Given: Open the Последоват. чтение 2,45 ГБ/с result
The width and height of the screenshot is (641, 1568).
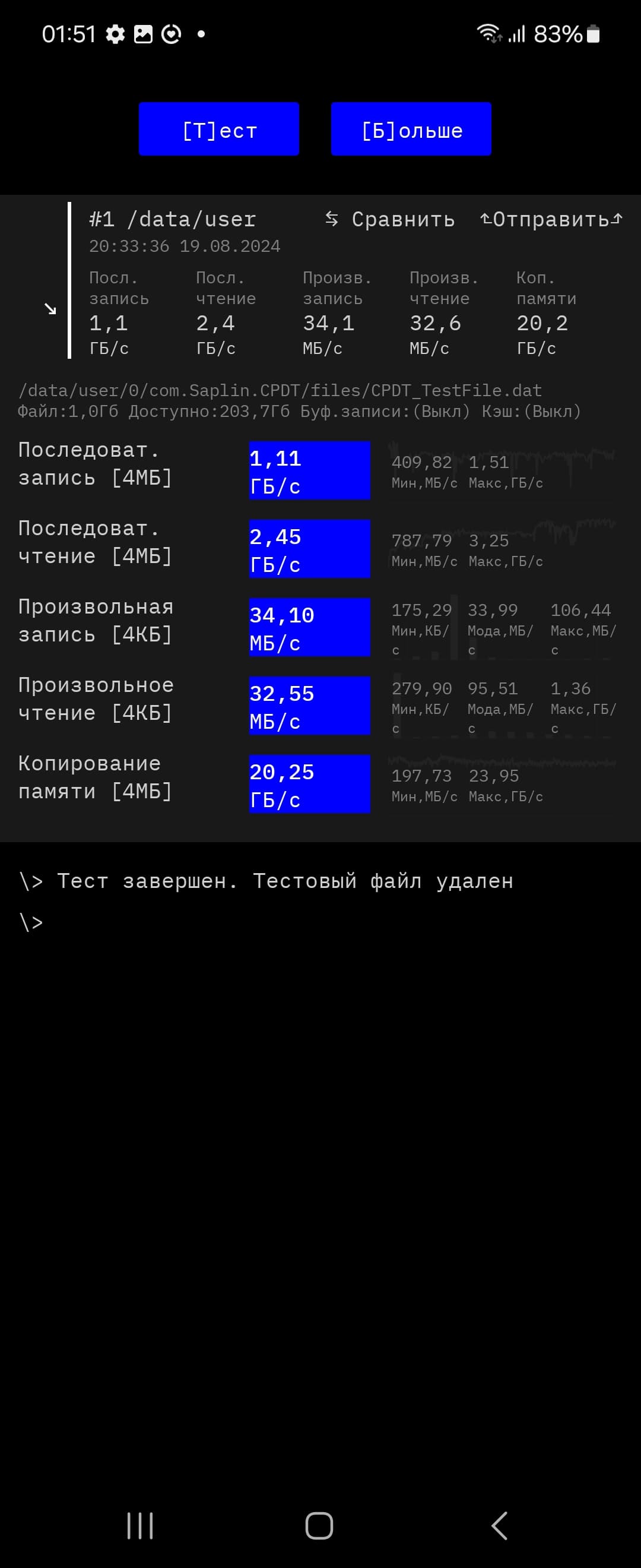Looking at the screenshot, I should click(x=310, y=549).
